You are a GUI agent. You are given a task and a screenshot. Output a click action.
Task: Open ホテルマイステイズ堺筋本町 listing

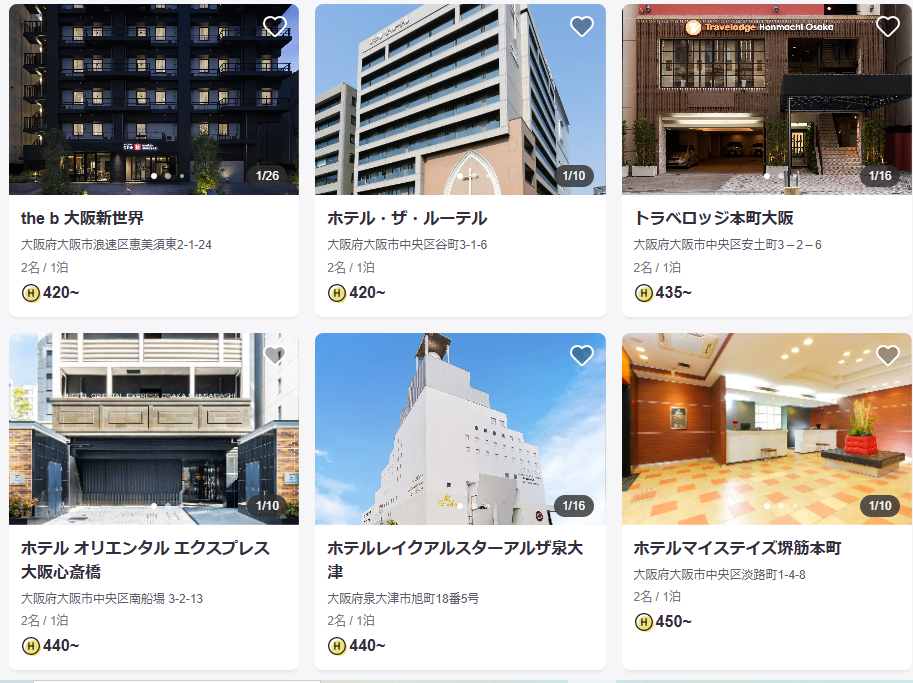[737, 548]
